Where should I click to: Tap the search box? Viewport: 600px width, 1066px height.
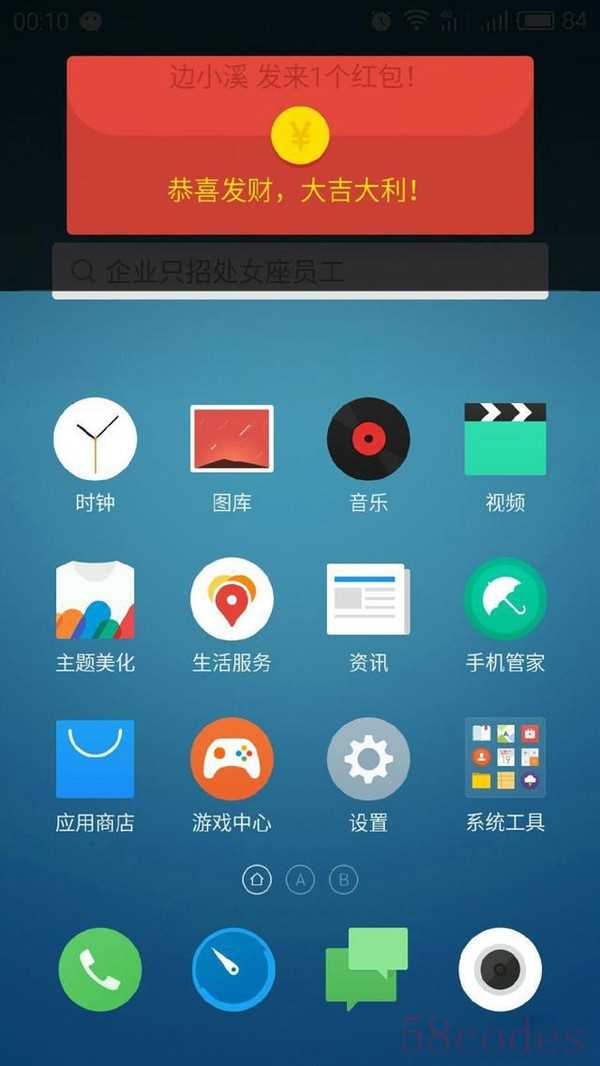[x=300, y=271]
